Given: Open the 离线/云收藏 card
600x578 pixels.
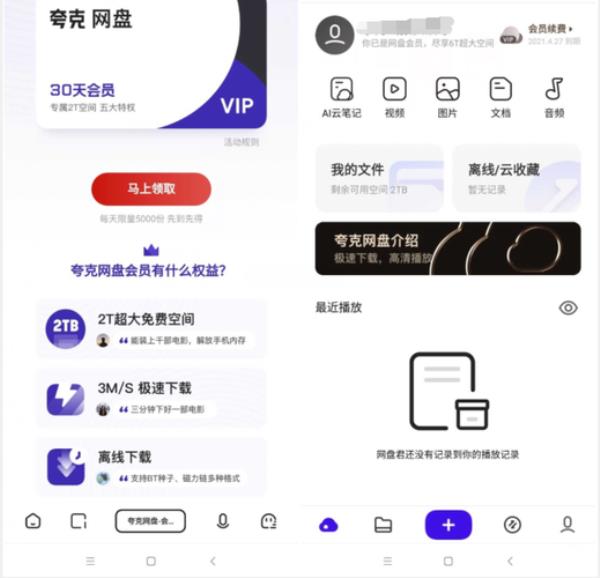Looking at the screenshot, I should tap(516, 178).
